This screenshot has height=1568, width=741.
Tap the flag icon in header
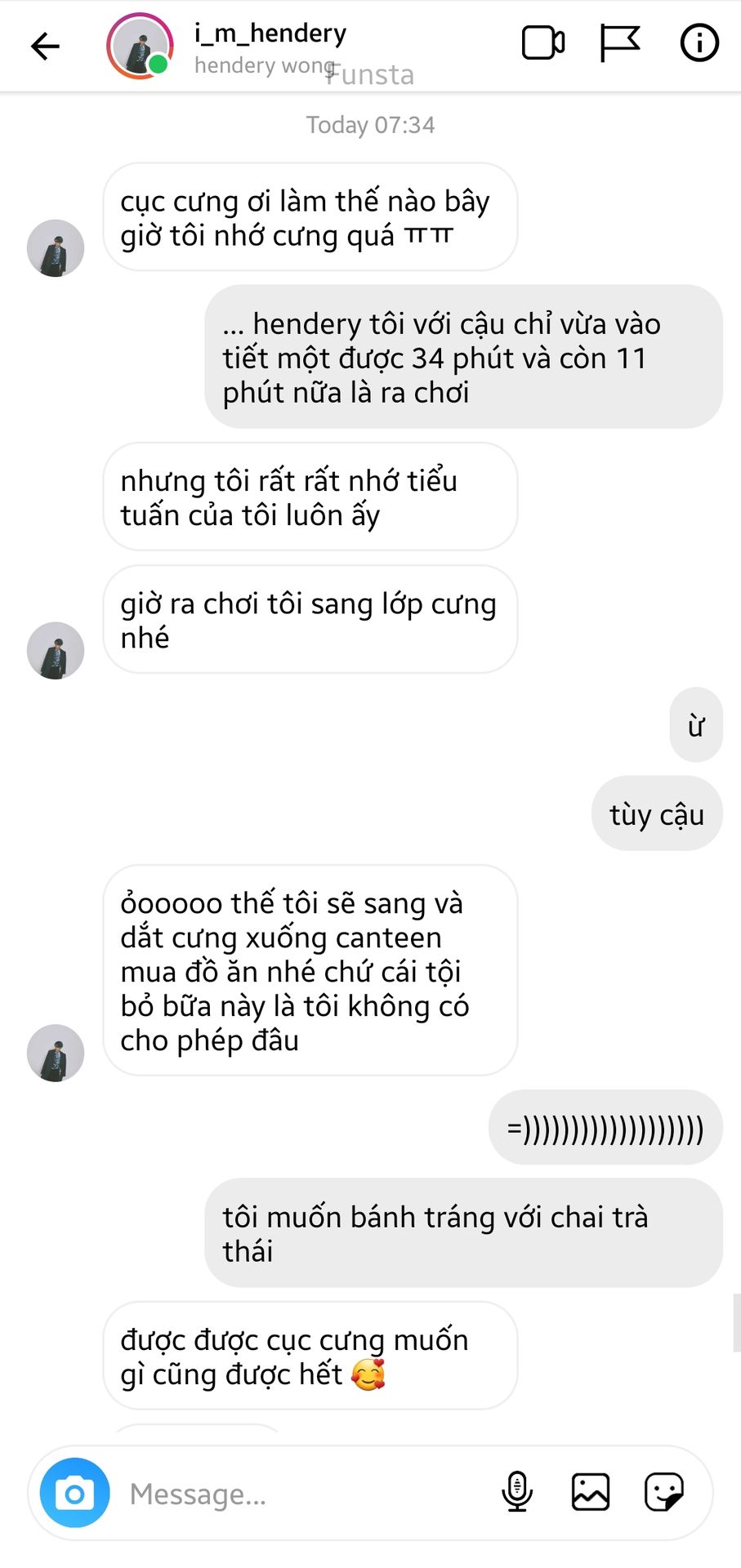619,43
